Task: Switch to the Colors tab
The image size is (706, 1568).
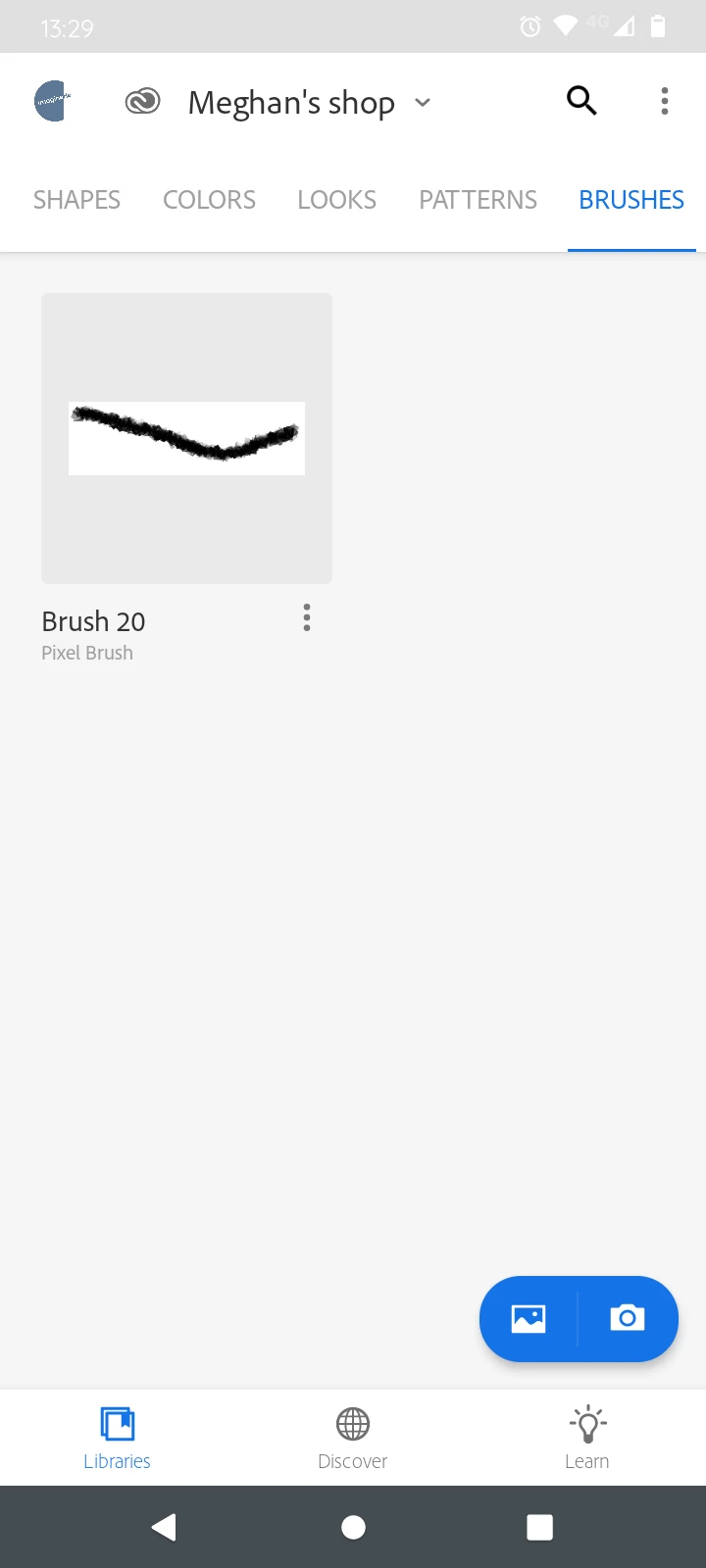Action: 209,200
